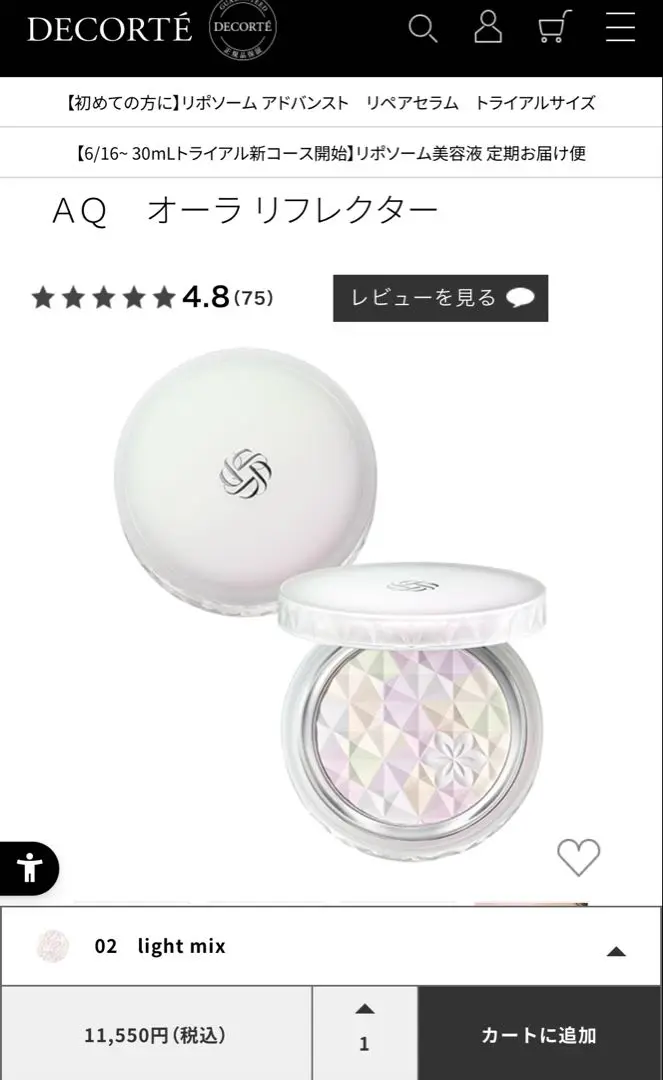Open the account profile icon

click(x=488, y=28)
